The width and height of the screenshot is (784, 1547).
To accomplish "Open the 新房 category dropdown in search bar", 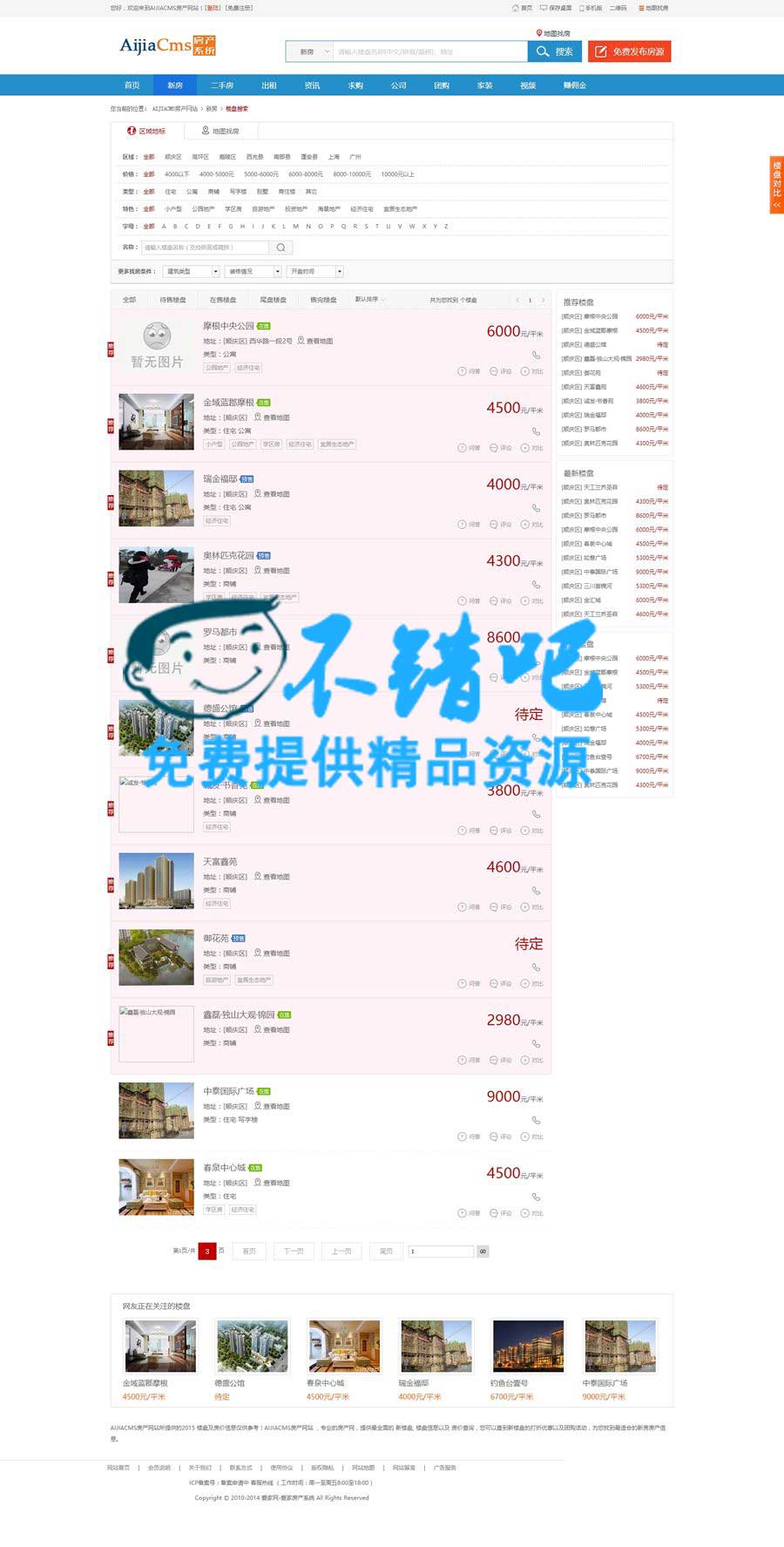I will 310,51.
